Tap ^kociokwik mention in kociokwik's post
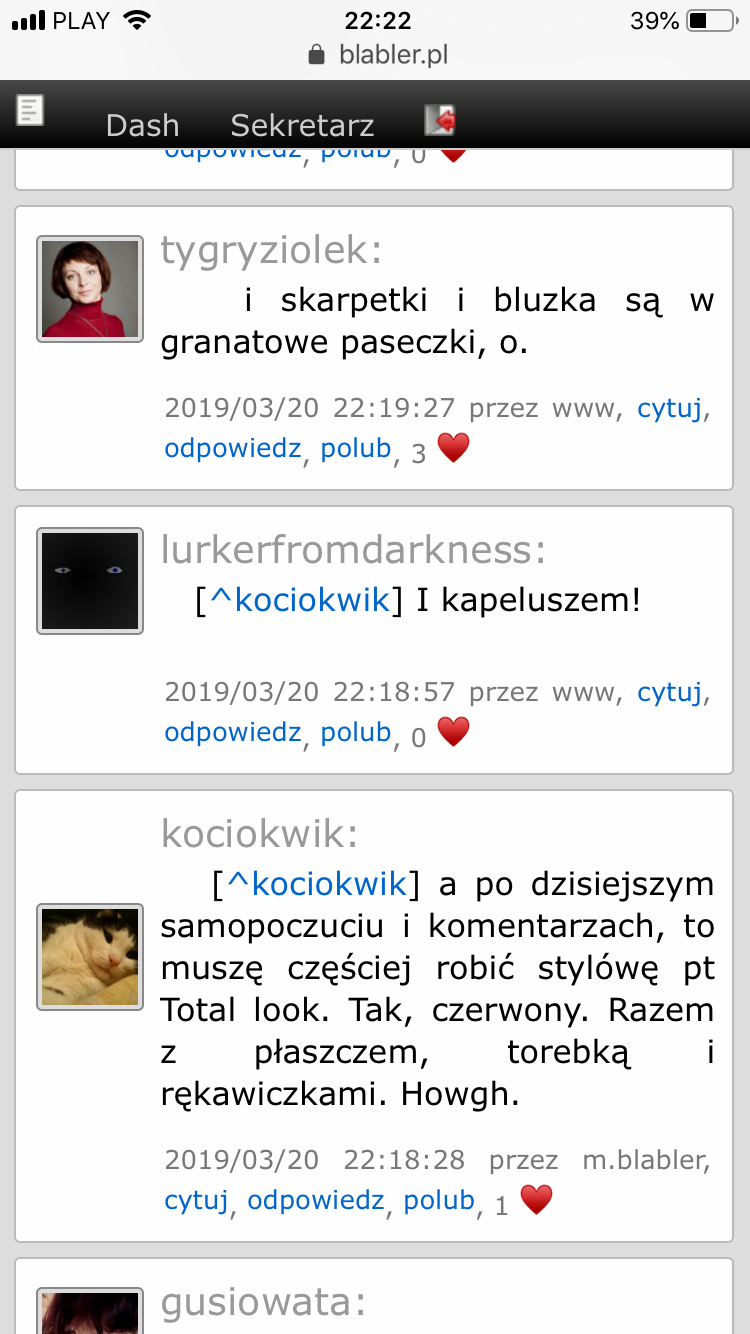 317,884
